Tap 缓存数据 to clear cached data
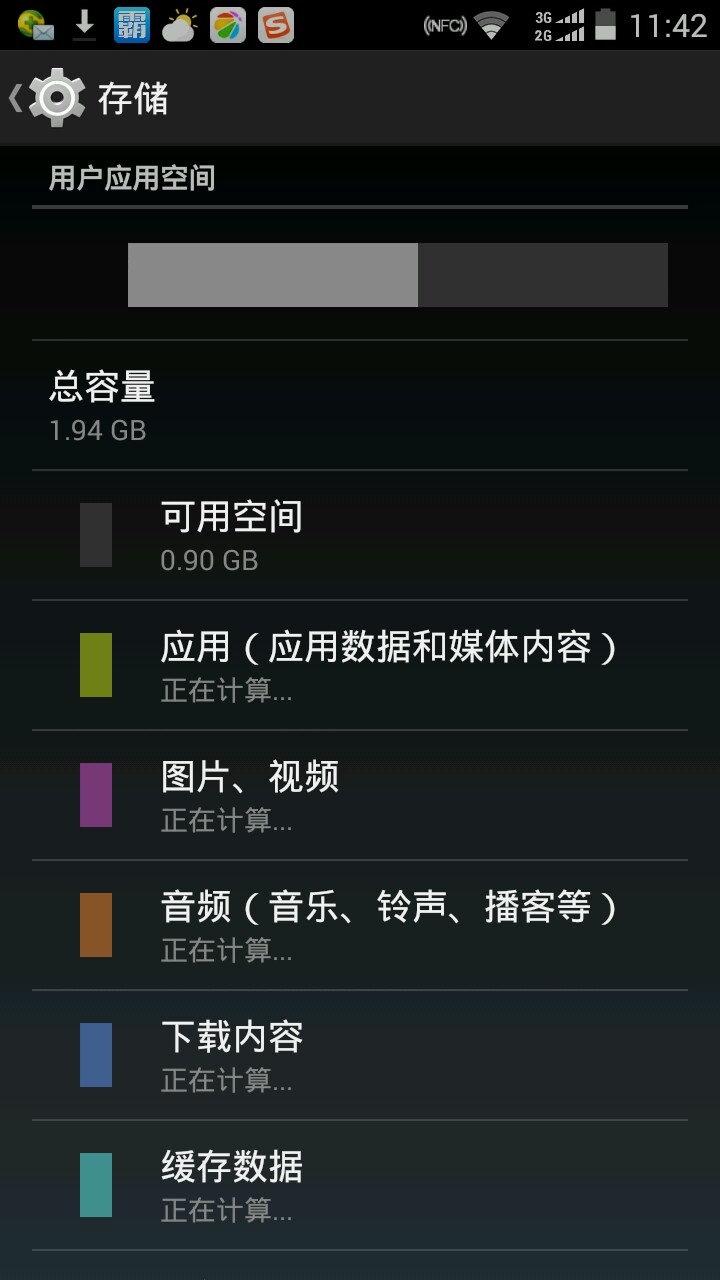Image resolution: width=720 pixels, height=1280 pixels. click(x=360, y=1185)
